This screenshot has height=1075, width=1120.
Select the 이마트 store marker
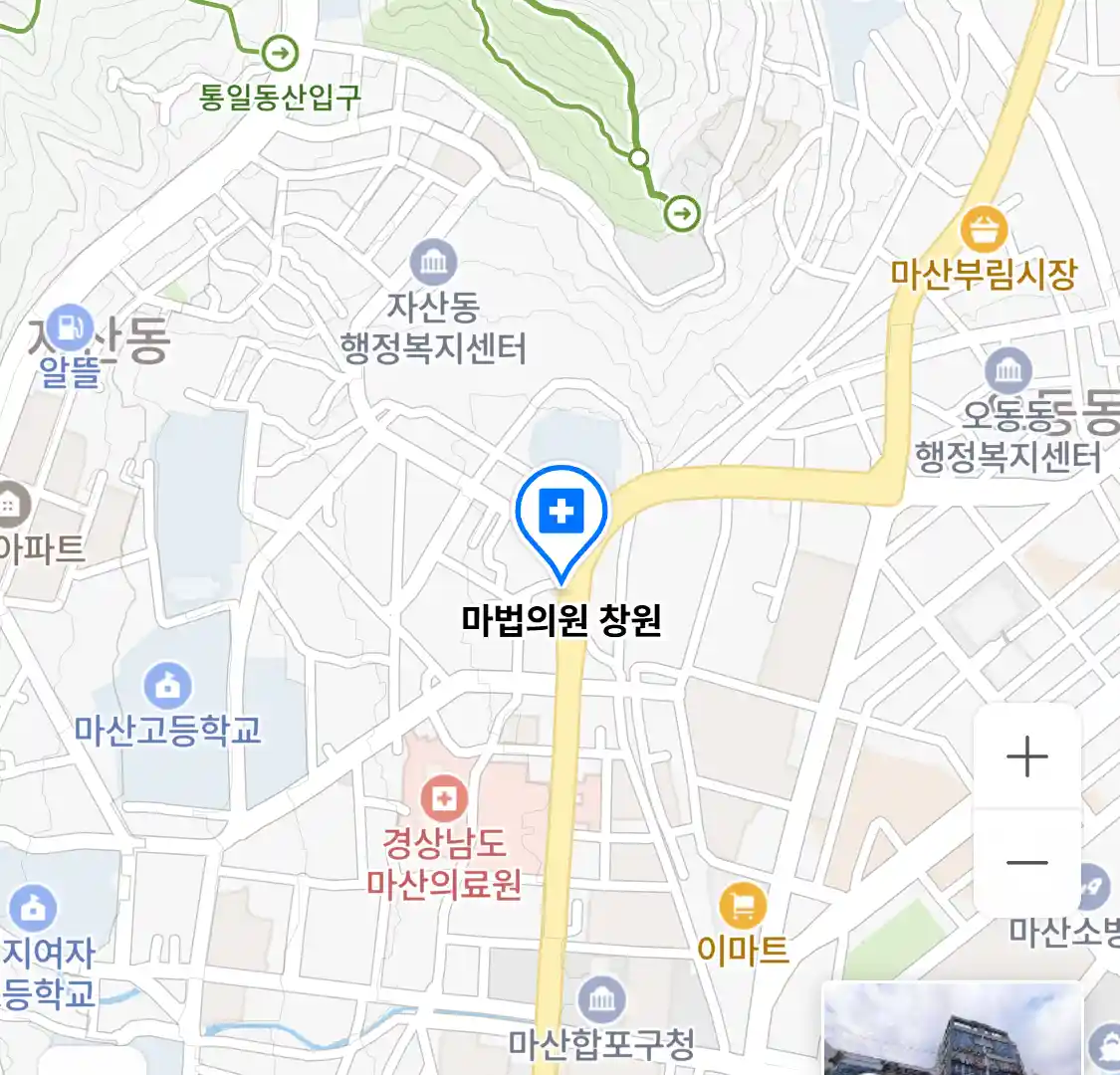click(743, 907)
